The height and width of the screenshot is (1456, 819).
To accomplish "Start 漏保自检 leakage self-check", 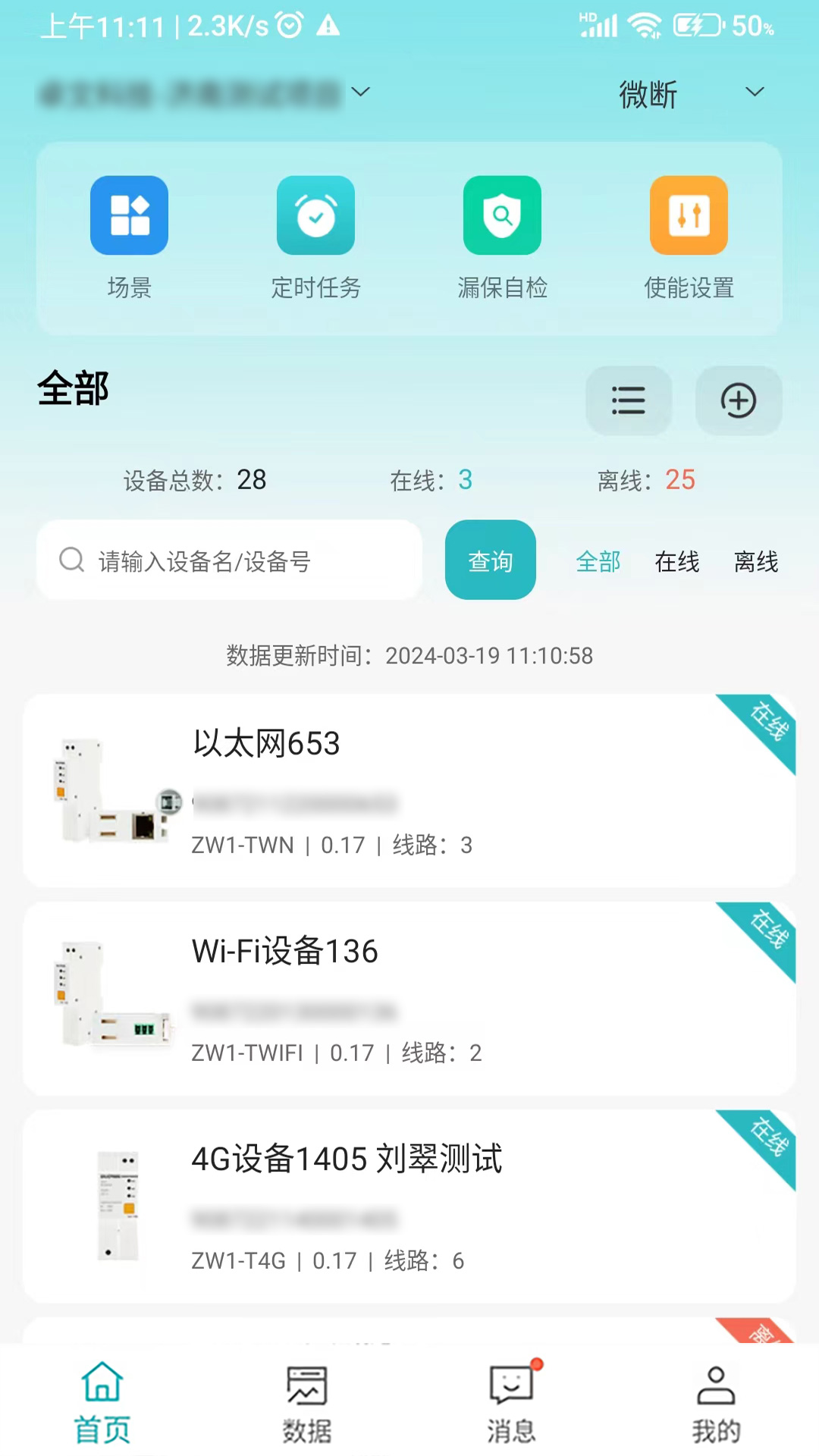I will 502,215.
